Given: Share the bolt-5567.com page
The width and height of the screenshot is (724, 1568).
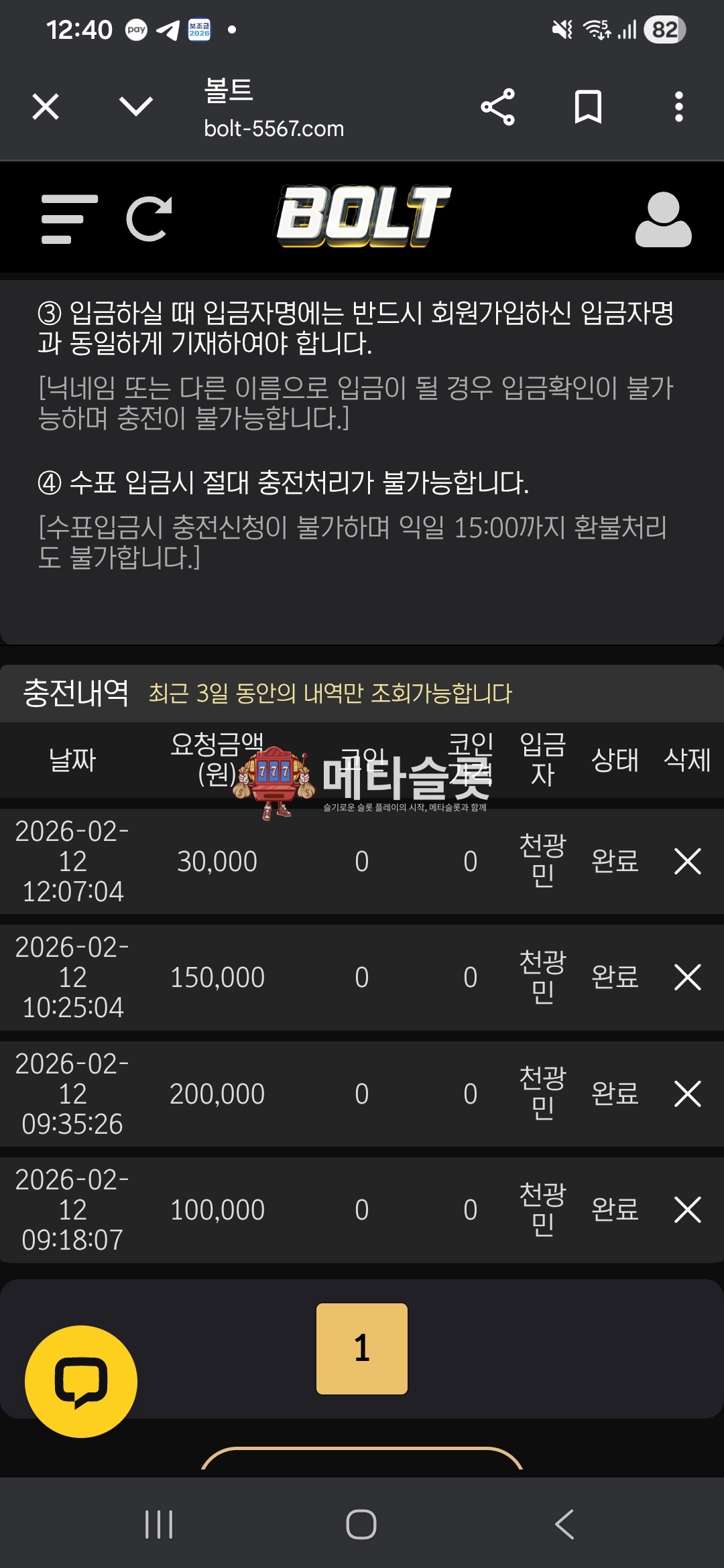Looking at the screenshot, I should (x=497, y=107).
